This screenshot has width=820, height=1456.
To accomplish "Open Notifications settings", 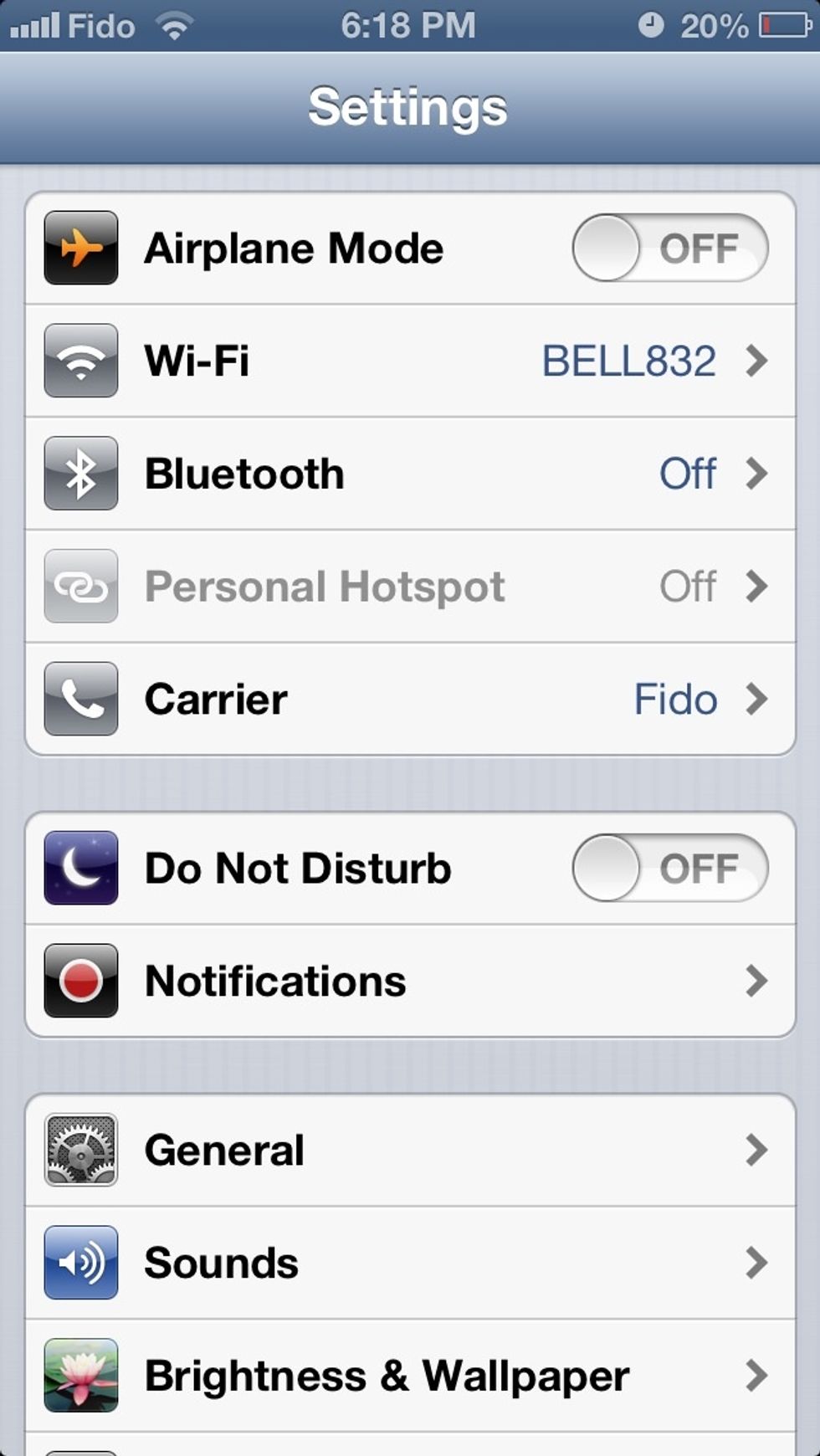I will click(x=410, y=981).
